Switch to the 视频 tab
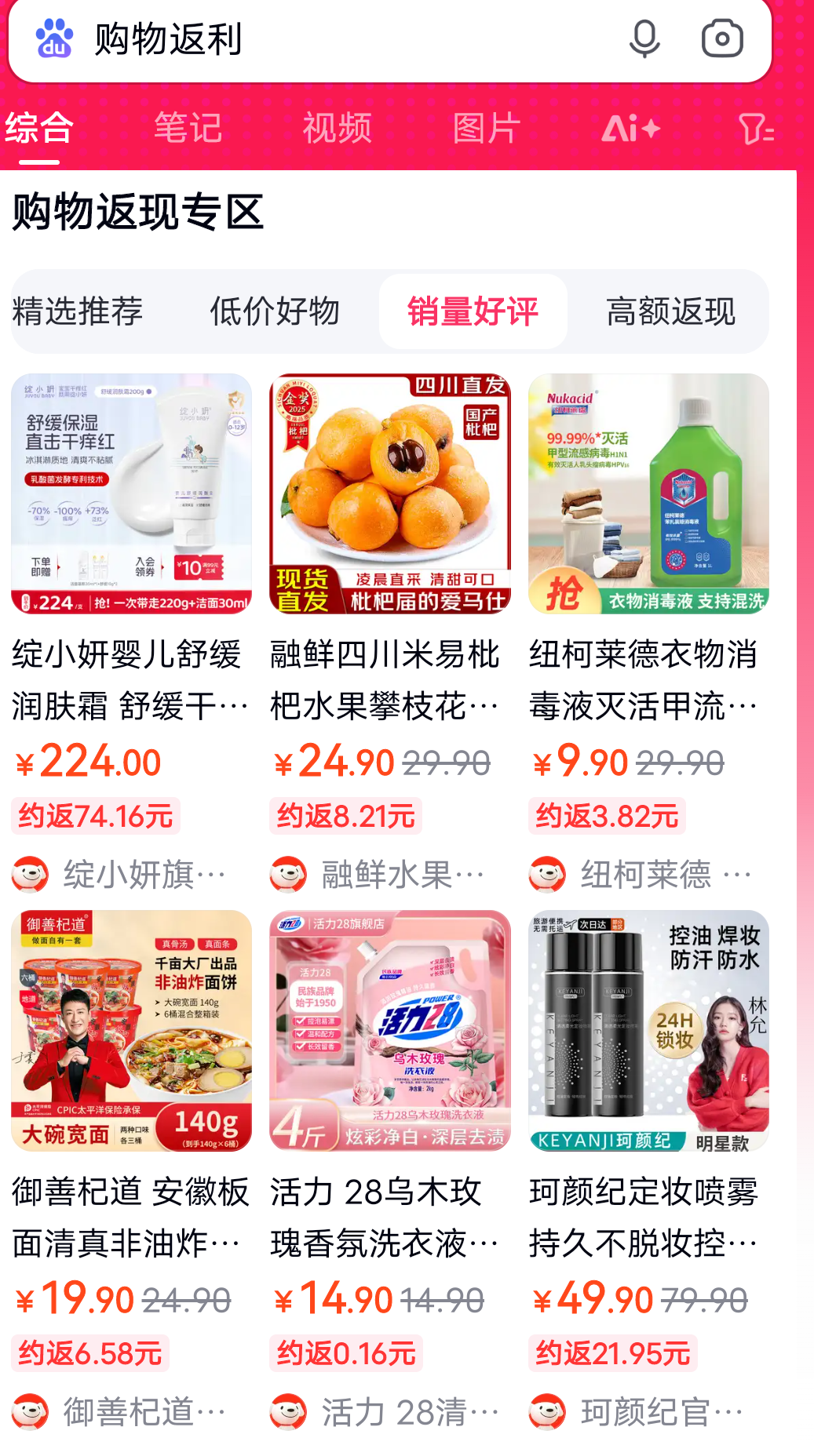This screenshot has height=1456, width=814. (x=338, y=127)
